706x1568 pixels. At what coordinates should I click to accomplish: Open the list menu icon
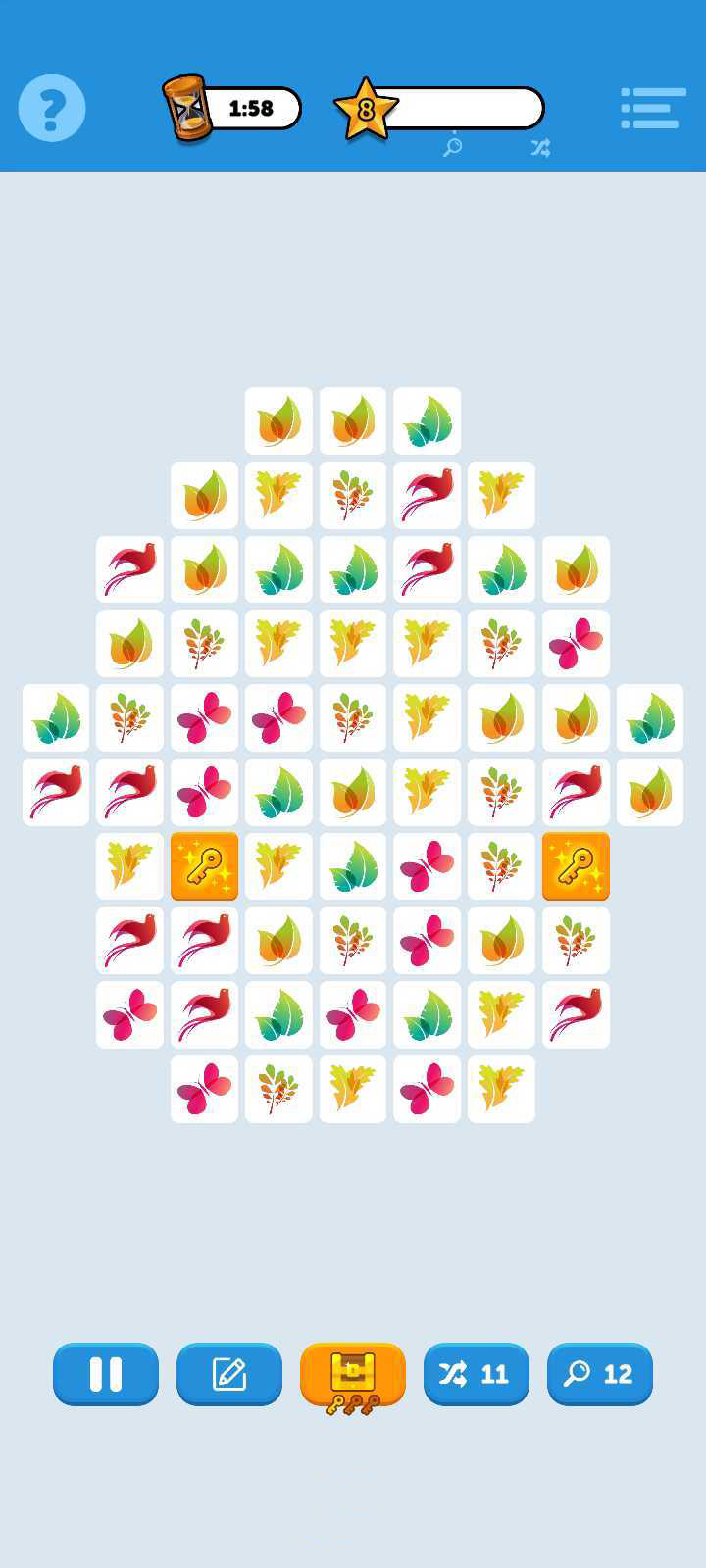pos(653,108)
